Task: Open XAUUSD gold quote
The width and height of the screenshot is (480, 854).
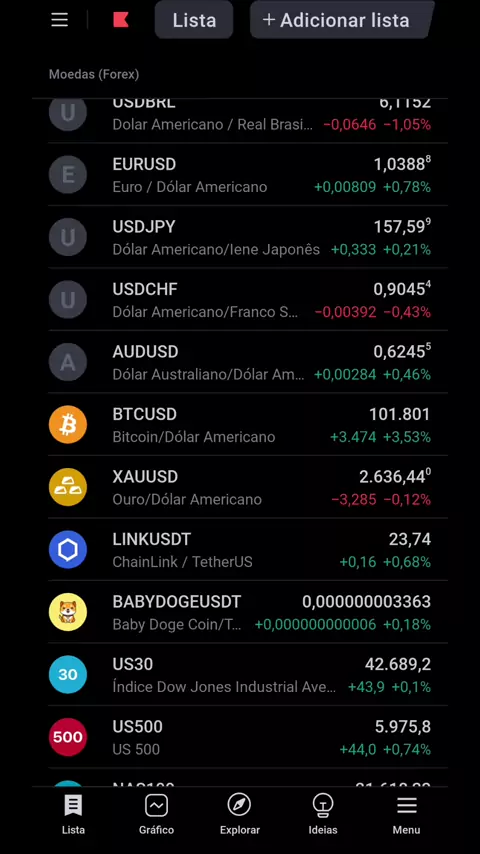Action: point(248,488)
